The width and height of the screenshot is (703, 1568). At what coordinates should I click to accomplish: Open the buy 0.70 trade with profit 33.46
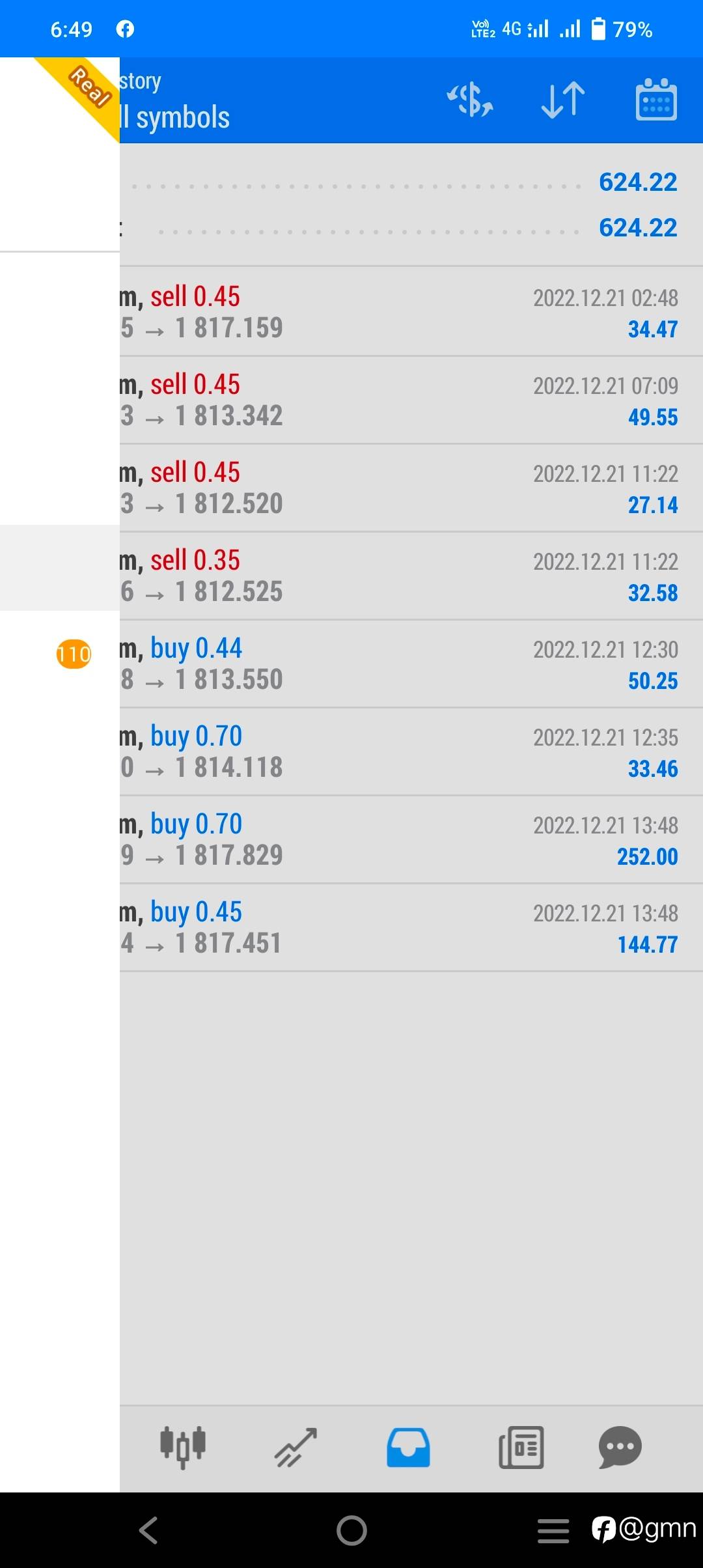coord(411,751)
